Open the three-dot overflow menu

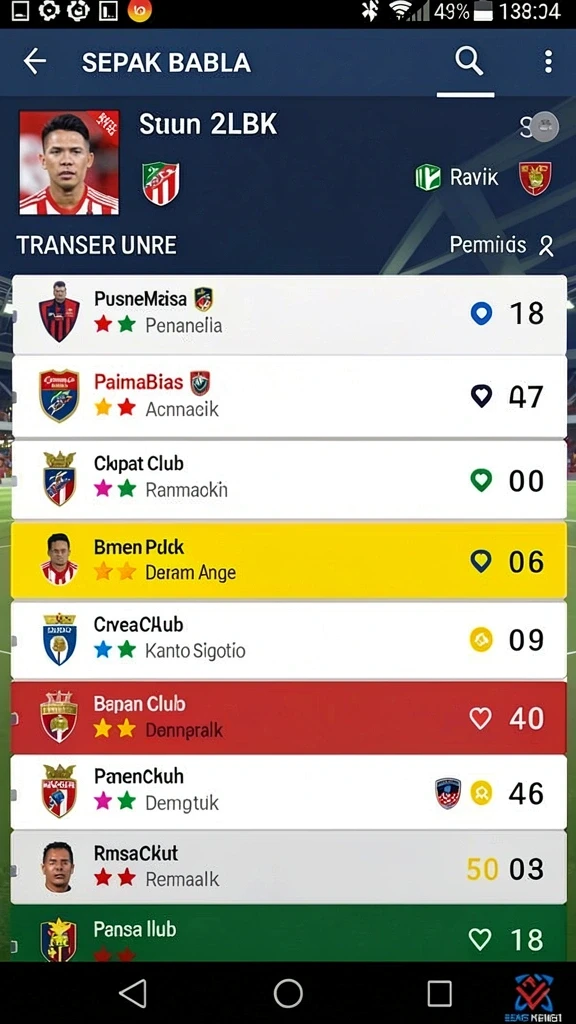click(548, 62)
